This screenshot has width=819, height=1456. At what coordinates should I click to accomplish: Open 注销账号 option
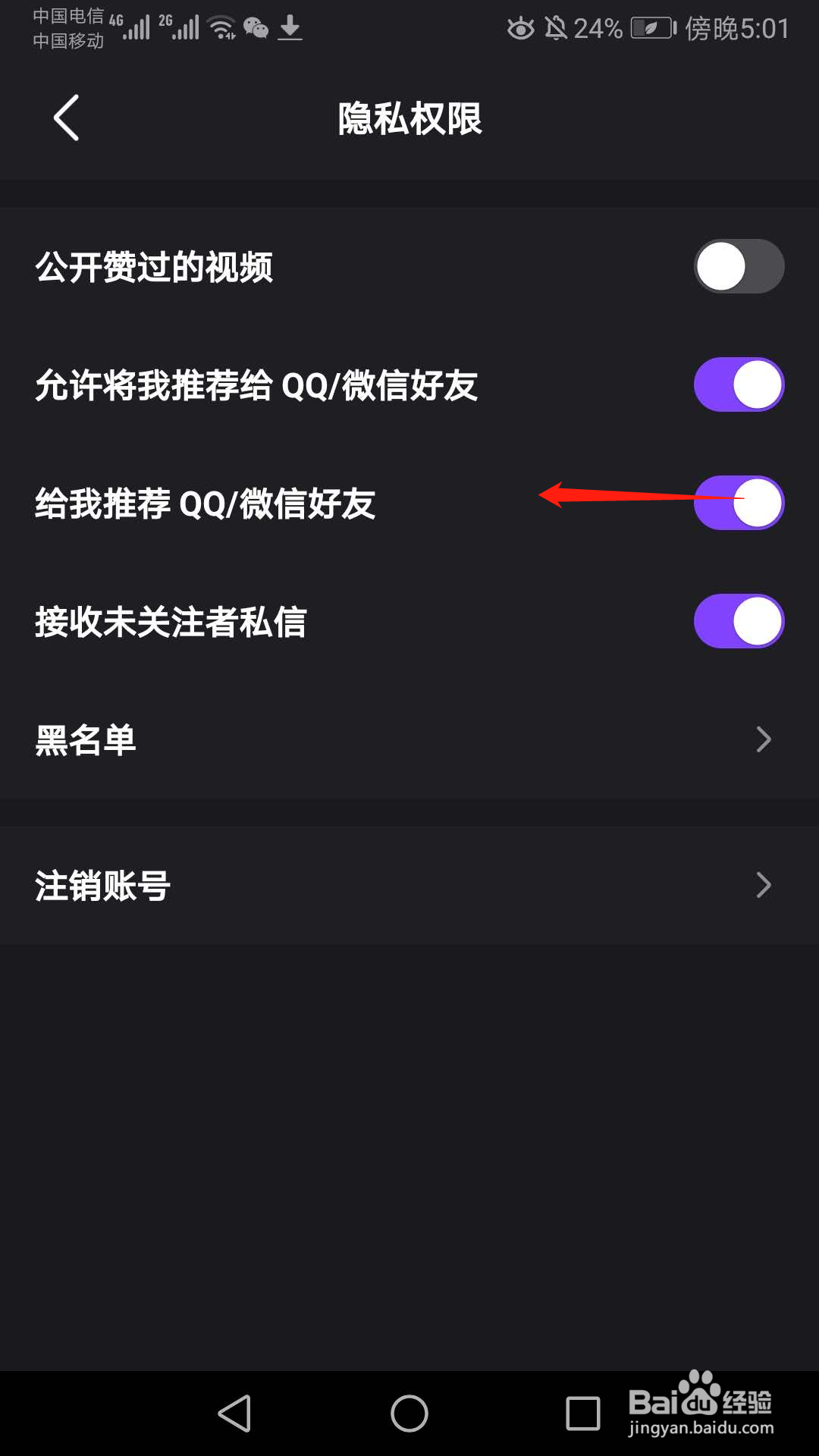[409, 885]
